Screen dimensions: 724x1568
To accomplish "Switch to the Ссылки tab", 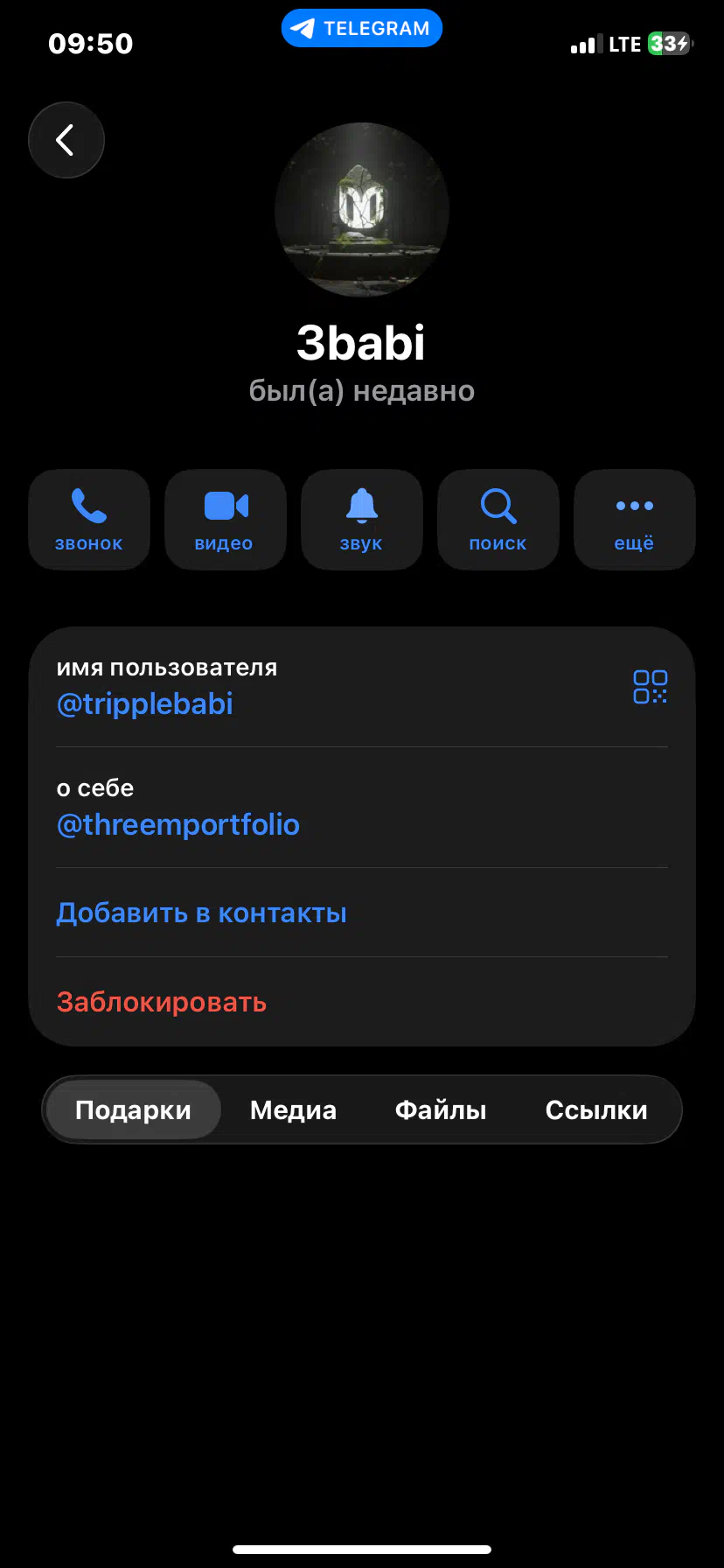I will (596, 1110).
